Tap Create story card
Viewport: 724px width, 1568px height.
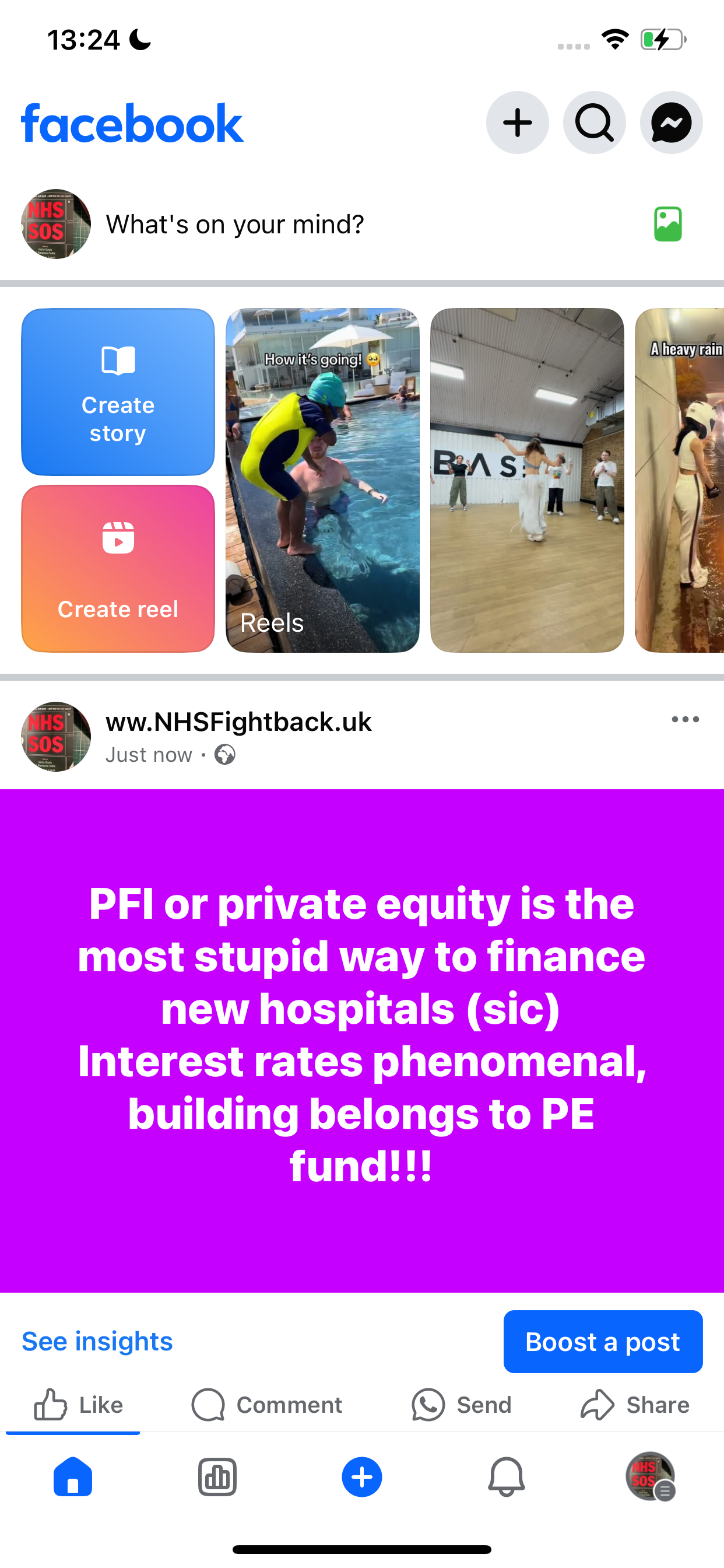point(118,392)
